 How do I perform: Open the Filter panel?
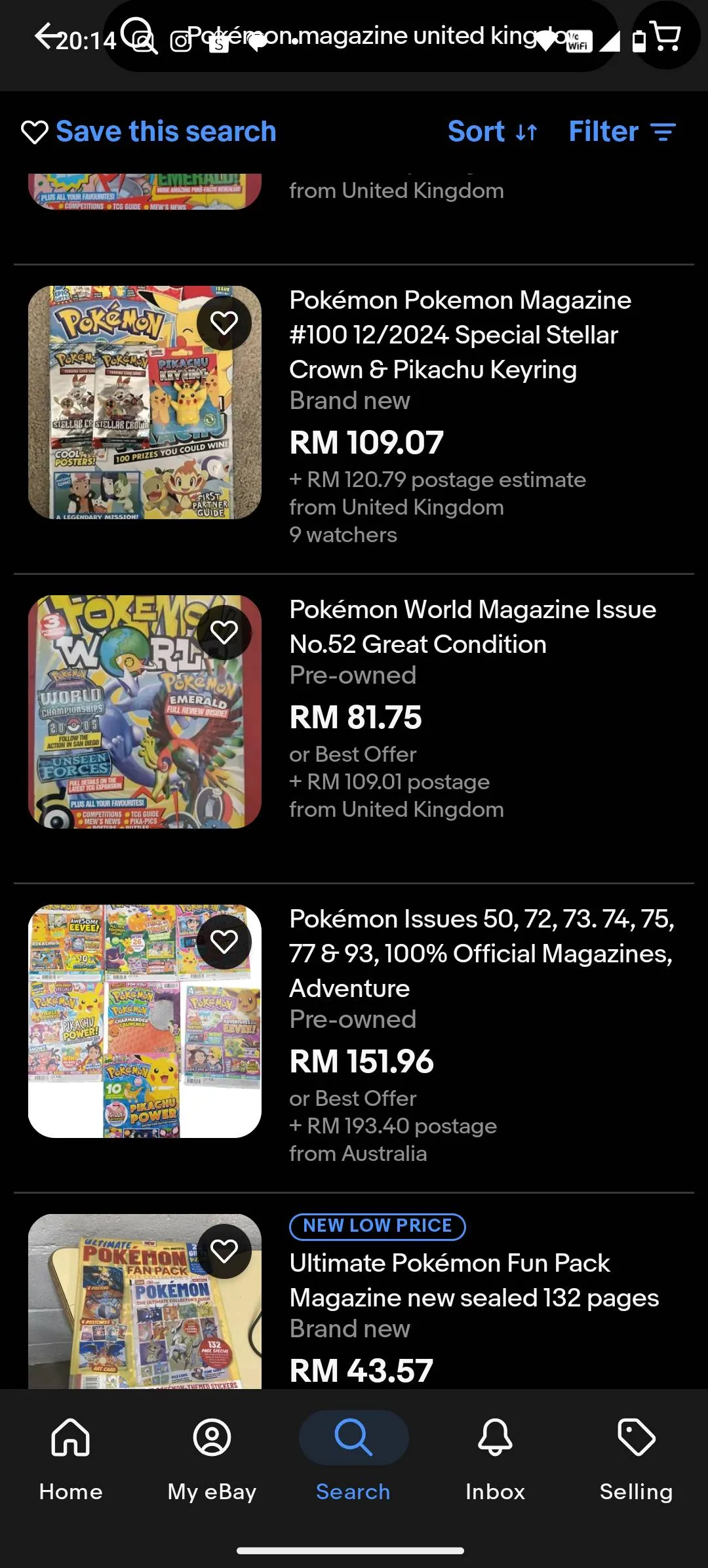(621, 132)
